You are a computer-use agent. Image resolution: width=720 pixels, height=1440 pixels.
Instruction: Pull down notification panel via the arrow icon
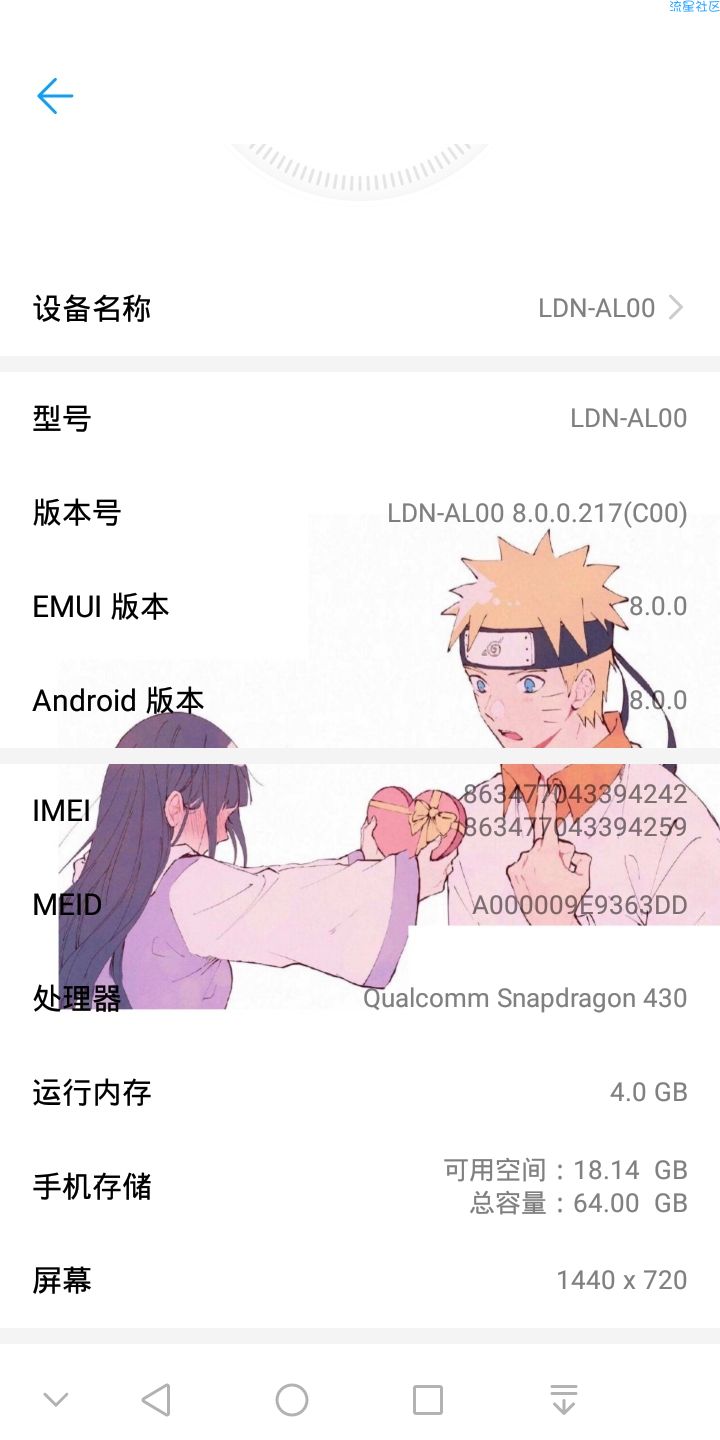564,1400
